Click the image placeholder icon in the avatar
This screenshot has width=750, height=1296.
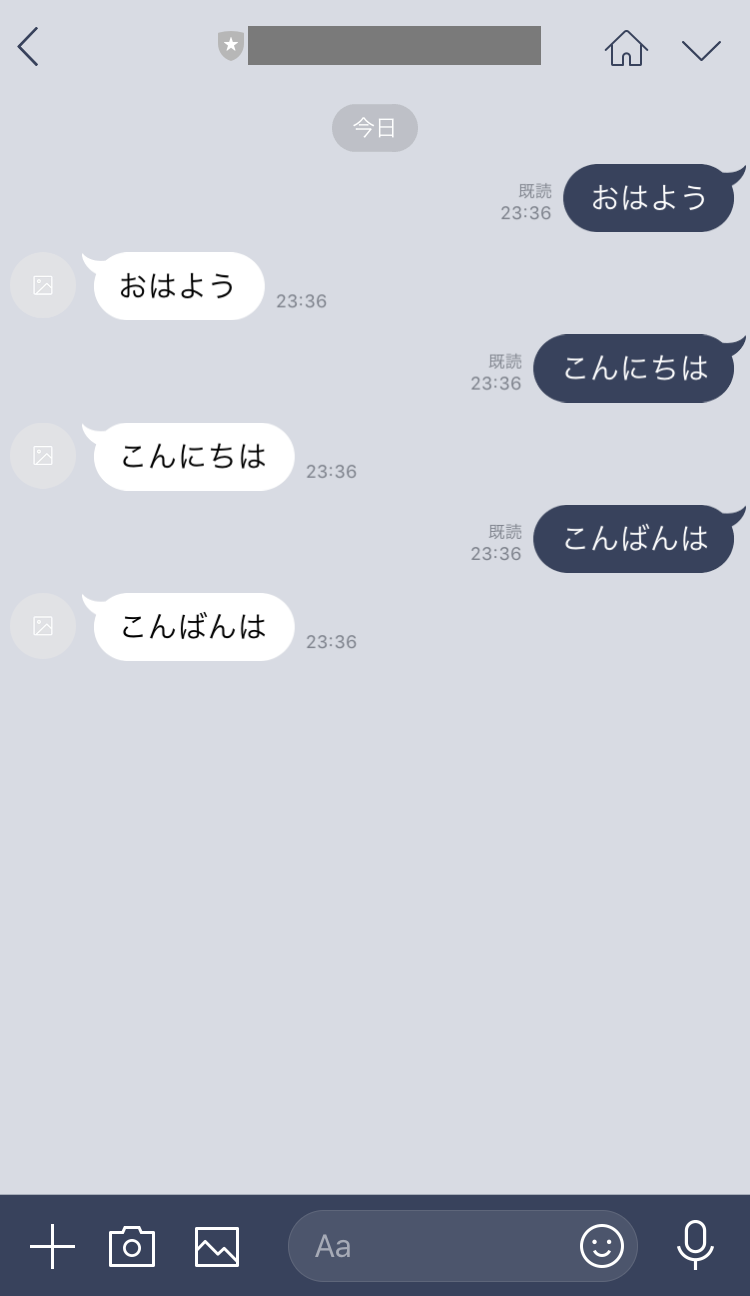point(43,286)
